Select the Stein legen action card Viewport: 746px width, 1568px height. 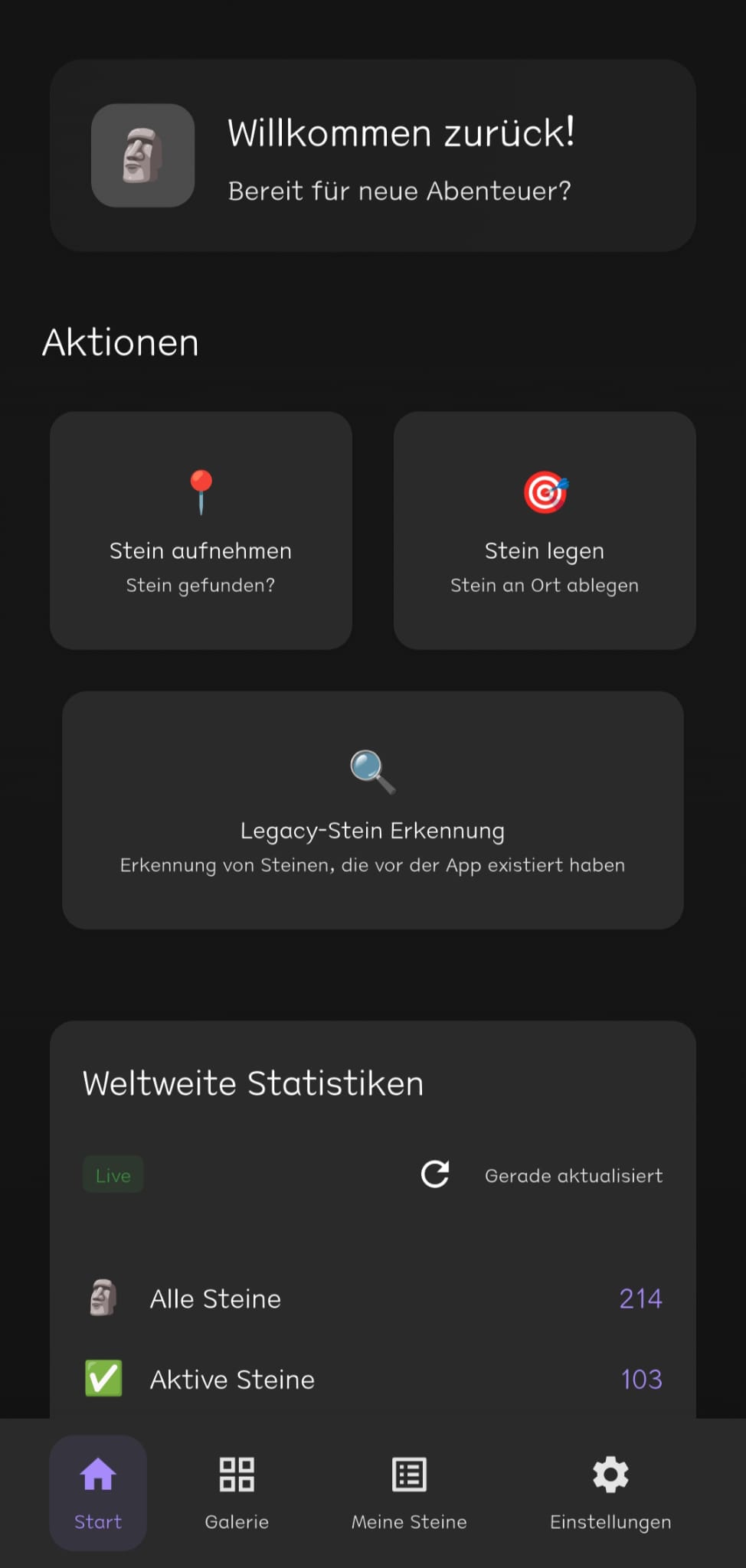click(x=545, y=530)
